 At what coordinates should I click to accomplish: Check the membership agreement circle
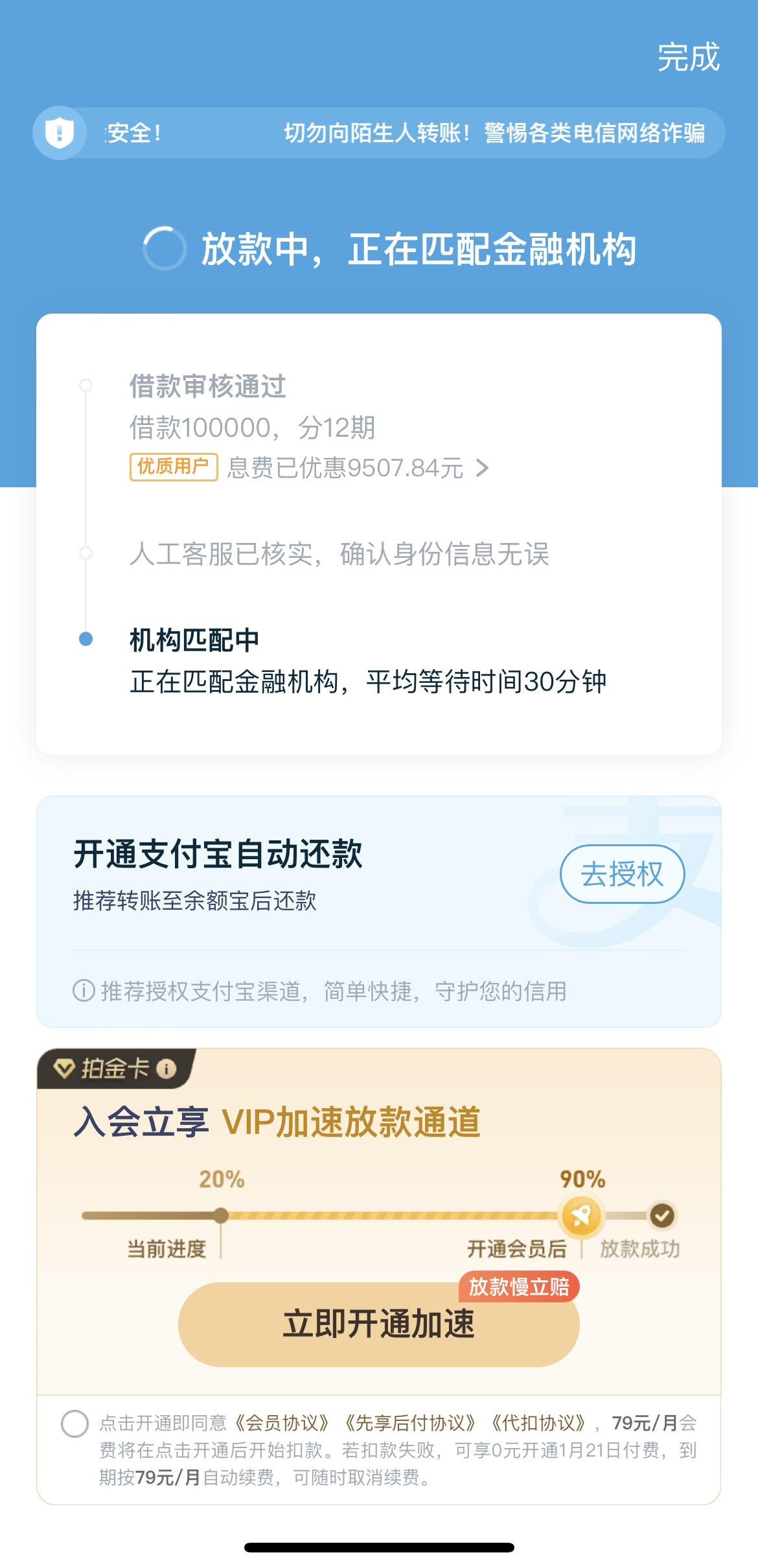click(x=75, y=1424)
